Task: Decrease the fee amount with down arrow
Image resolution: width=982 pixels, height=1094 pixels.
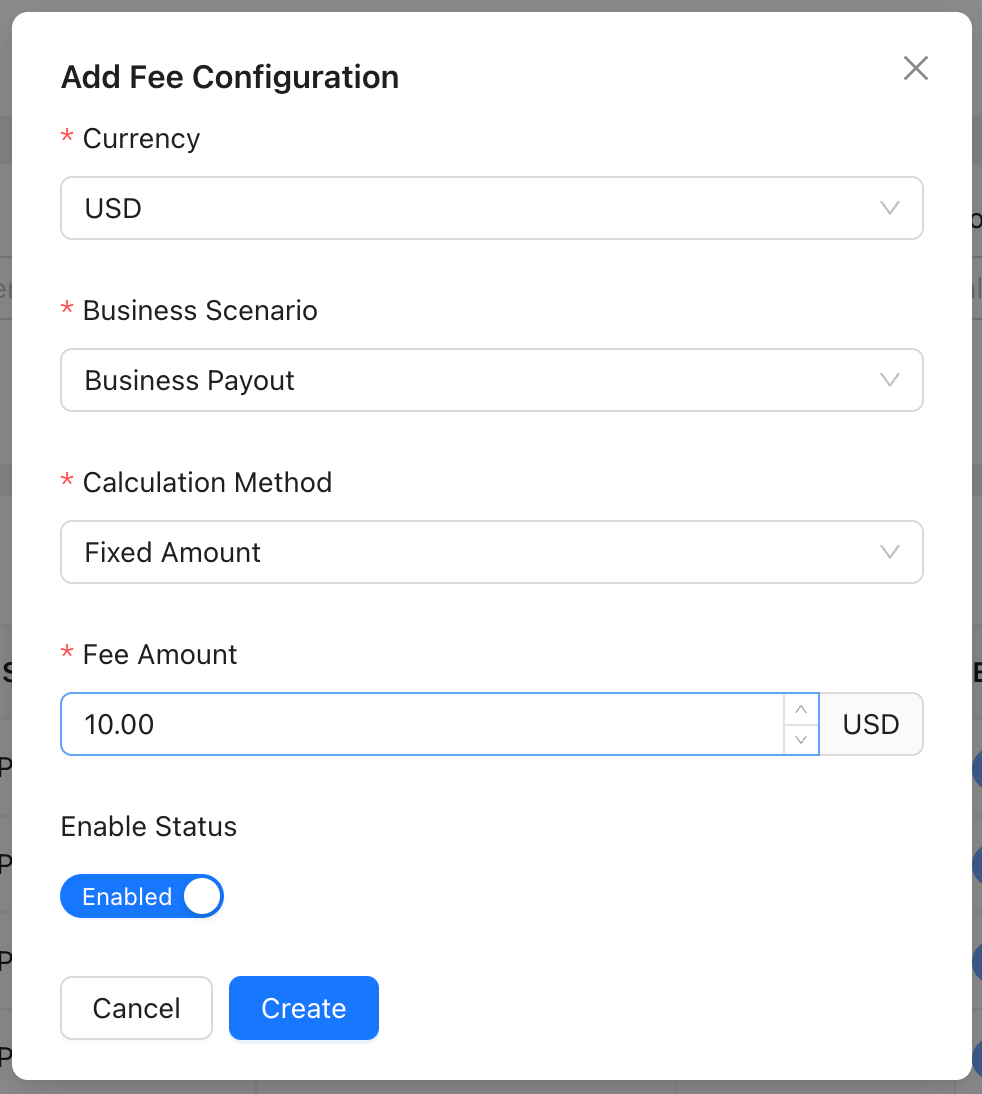Action: pos(800,739)
